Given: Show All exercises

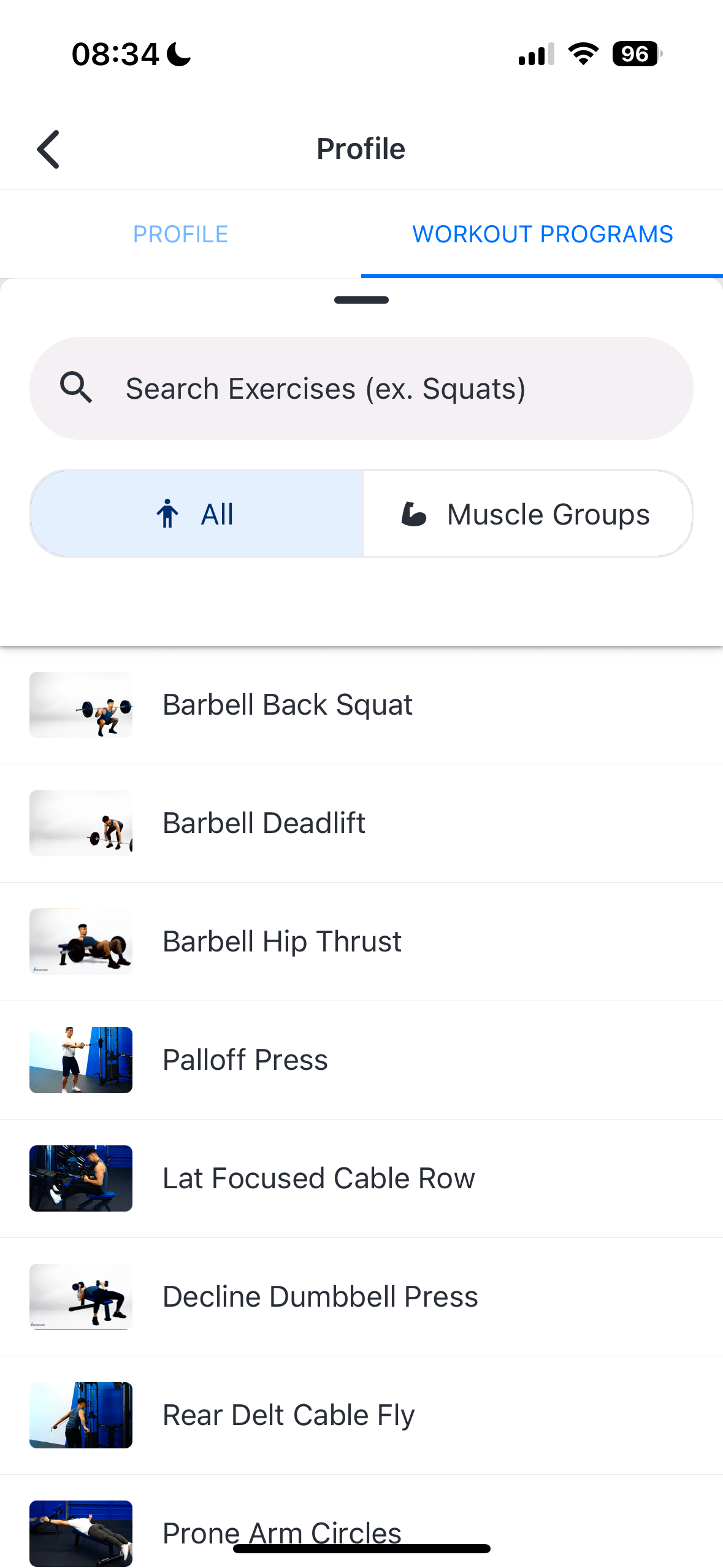Looking at the screenshot, I should pyautogui.click(x=197, y=514).
